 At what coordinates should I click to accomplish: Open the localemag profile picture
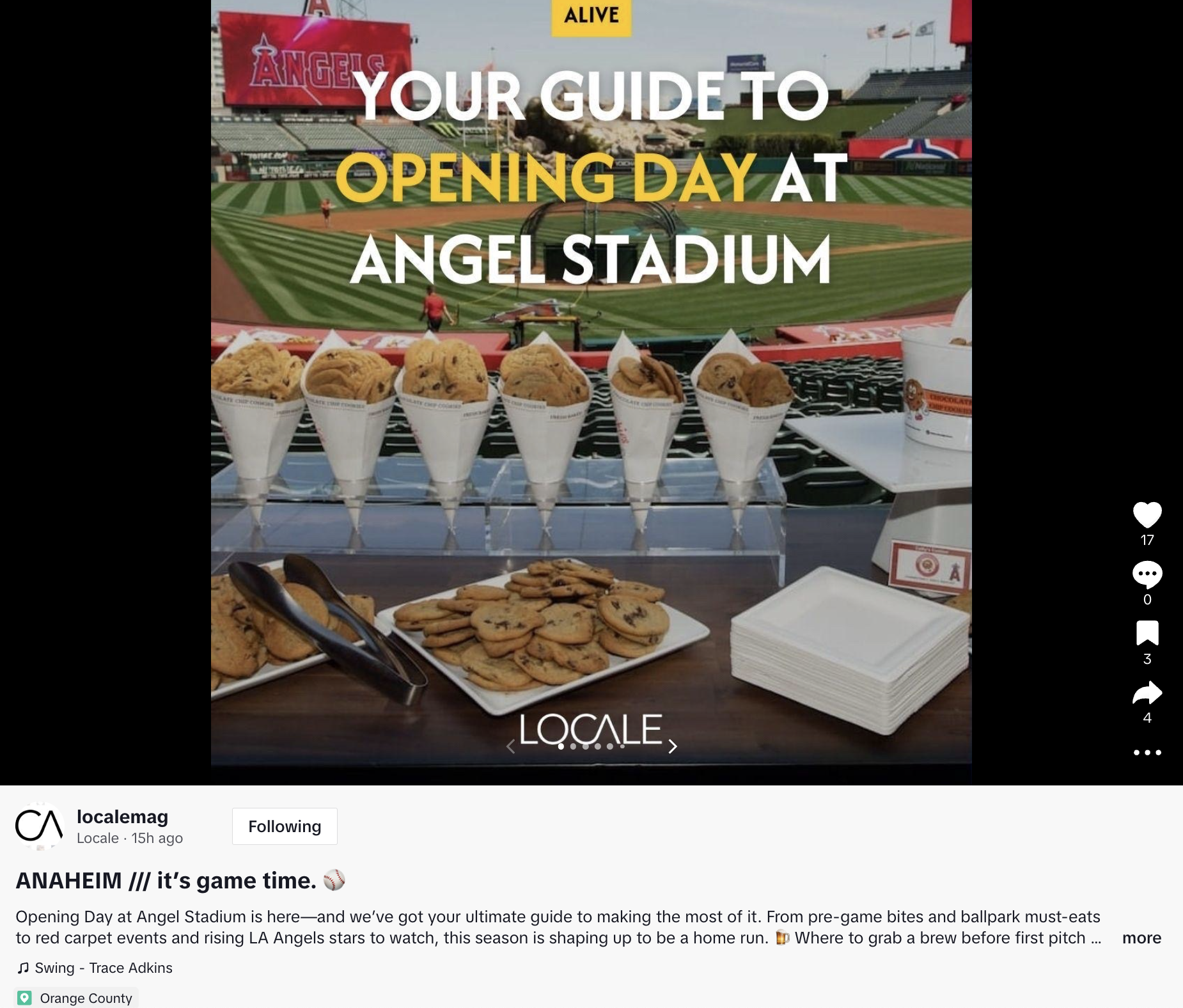click(x=40, y=826)
